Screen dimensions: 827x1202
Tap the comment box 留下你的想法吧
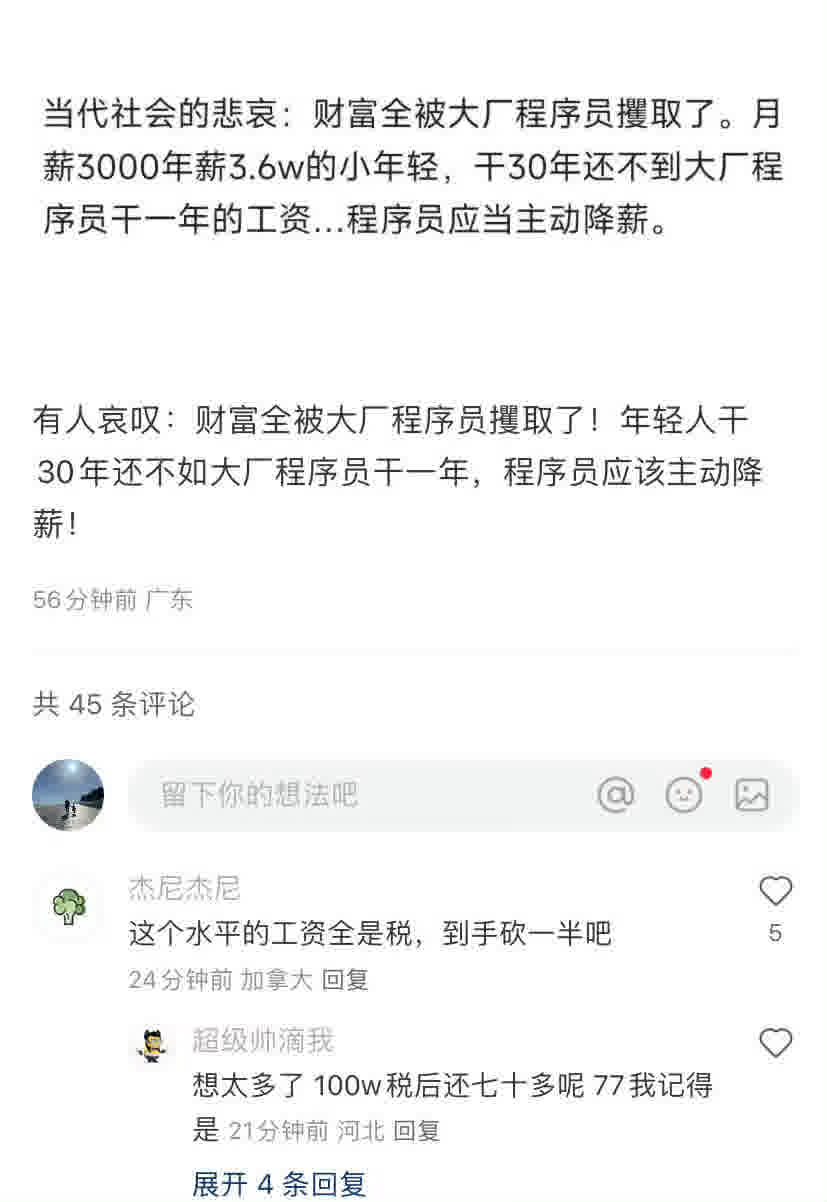pyautogui.click(x=350, y=795)
